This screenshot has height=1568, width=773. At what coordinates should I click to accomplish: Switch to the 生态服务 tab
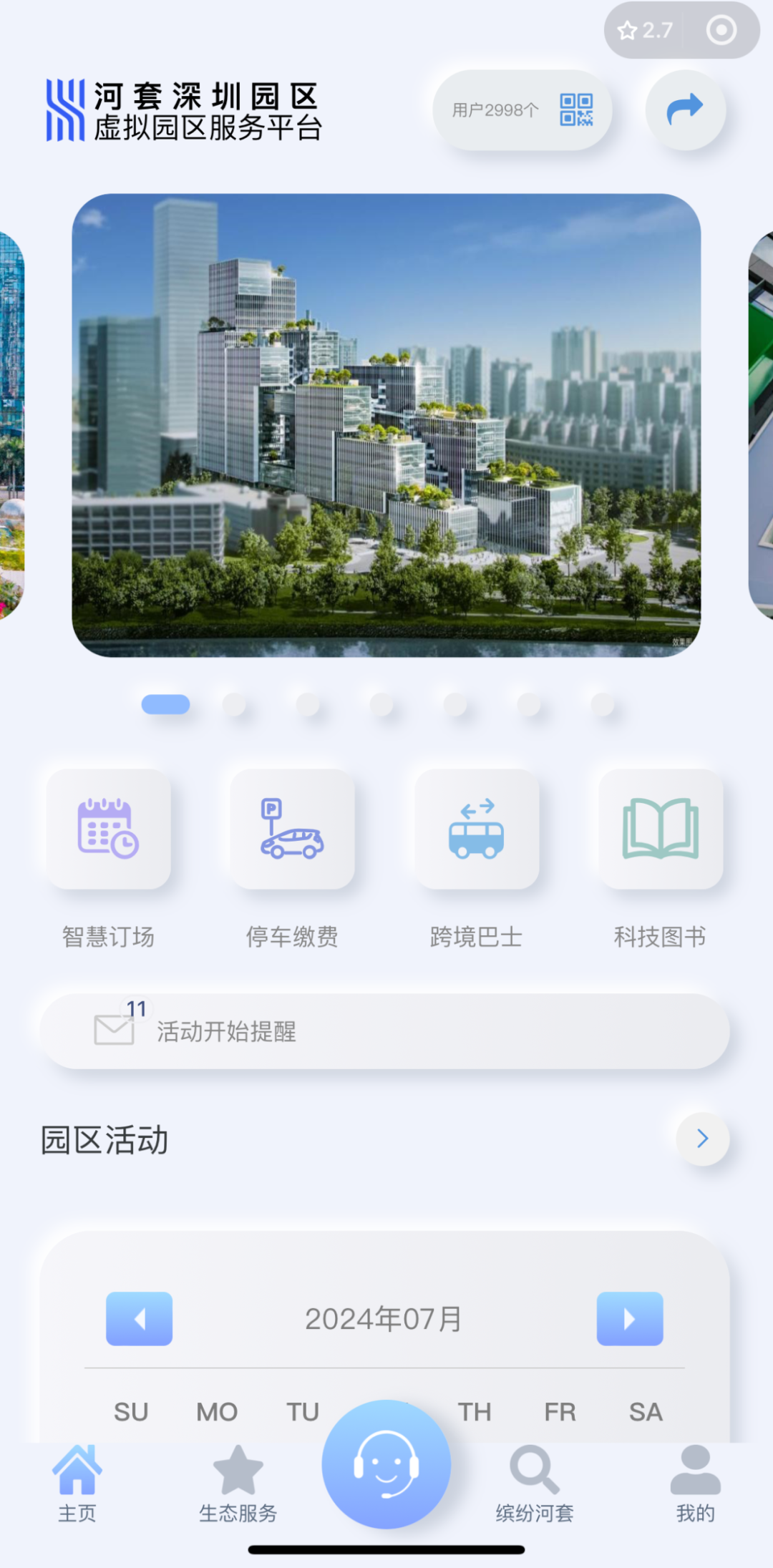(239, 1481)
